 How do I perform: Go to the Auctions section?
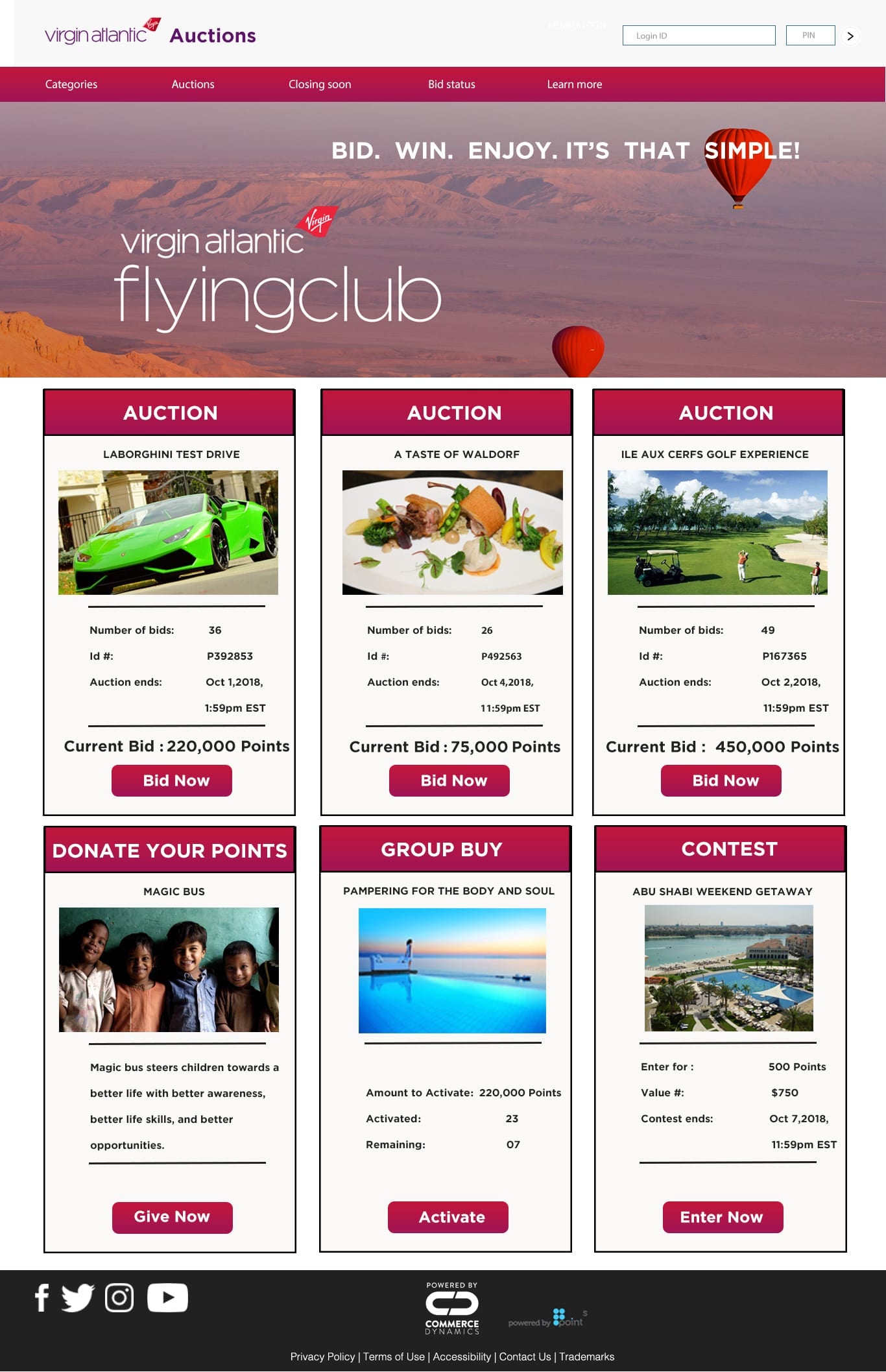tap(193, 84)
